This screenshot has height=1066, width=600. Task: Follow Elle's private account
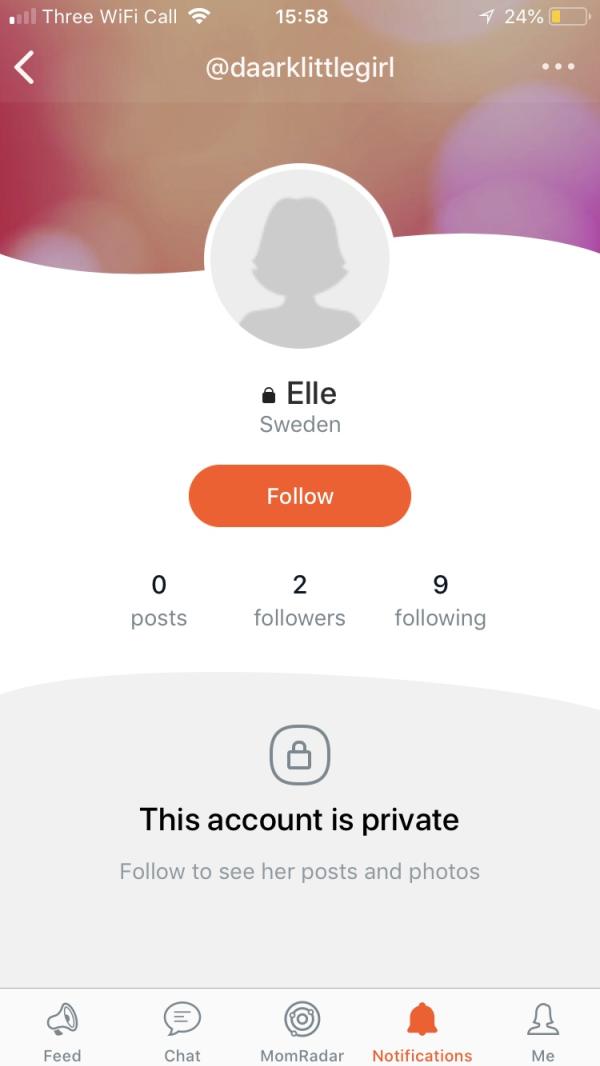click(x=300, y=496)
